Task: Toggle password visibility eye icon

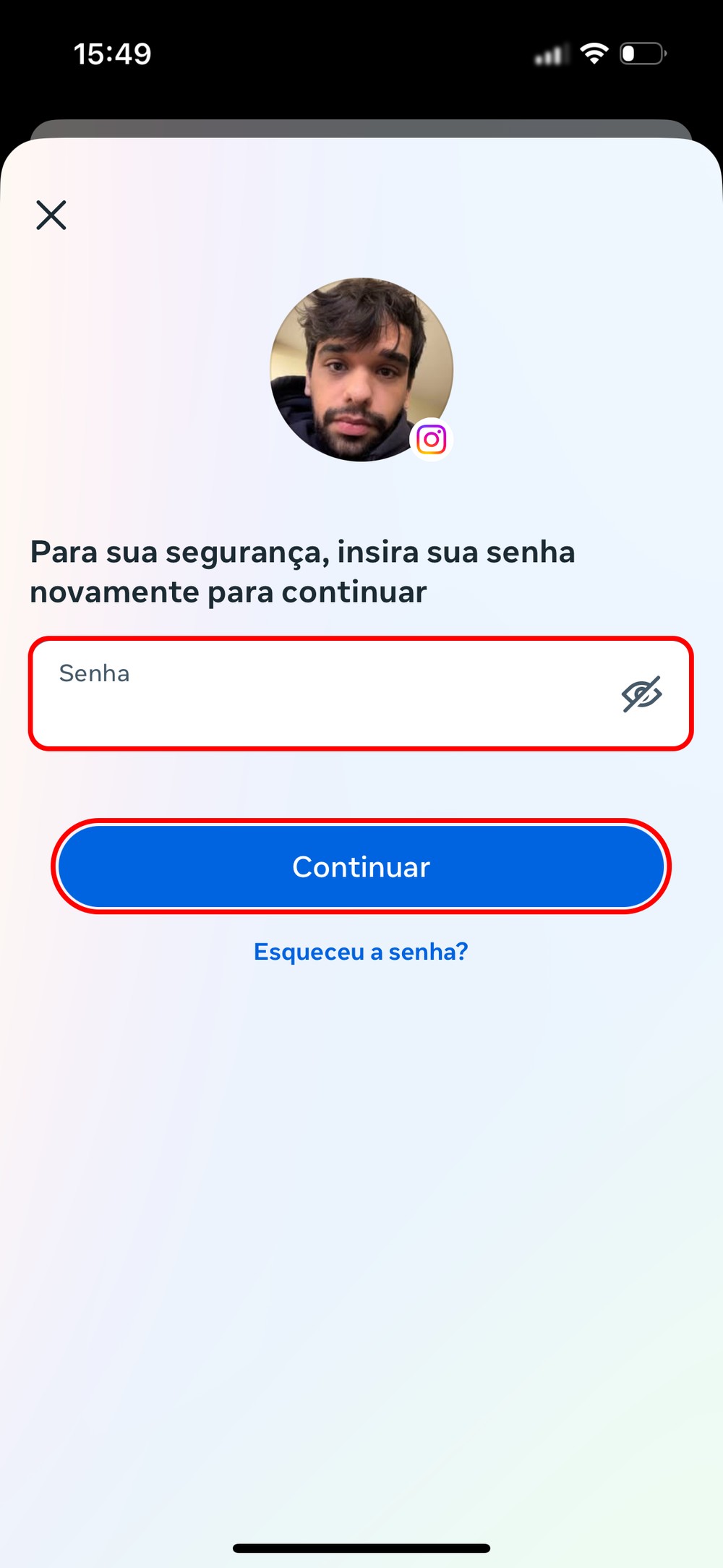Action: tap(641, 694)
